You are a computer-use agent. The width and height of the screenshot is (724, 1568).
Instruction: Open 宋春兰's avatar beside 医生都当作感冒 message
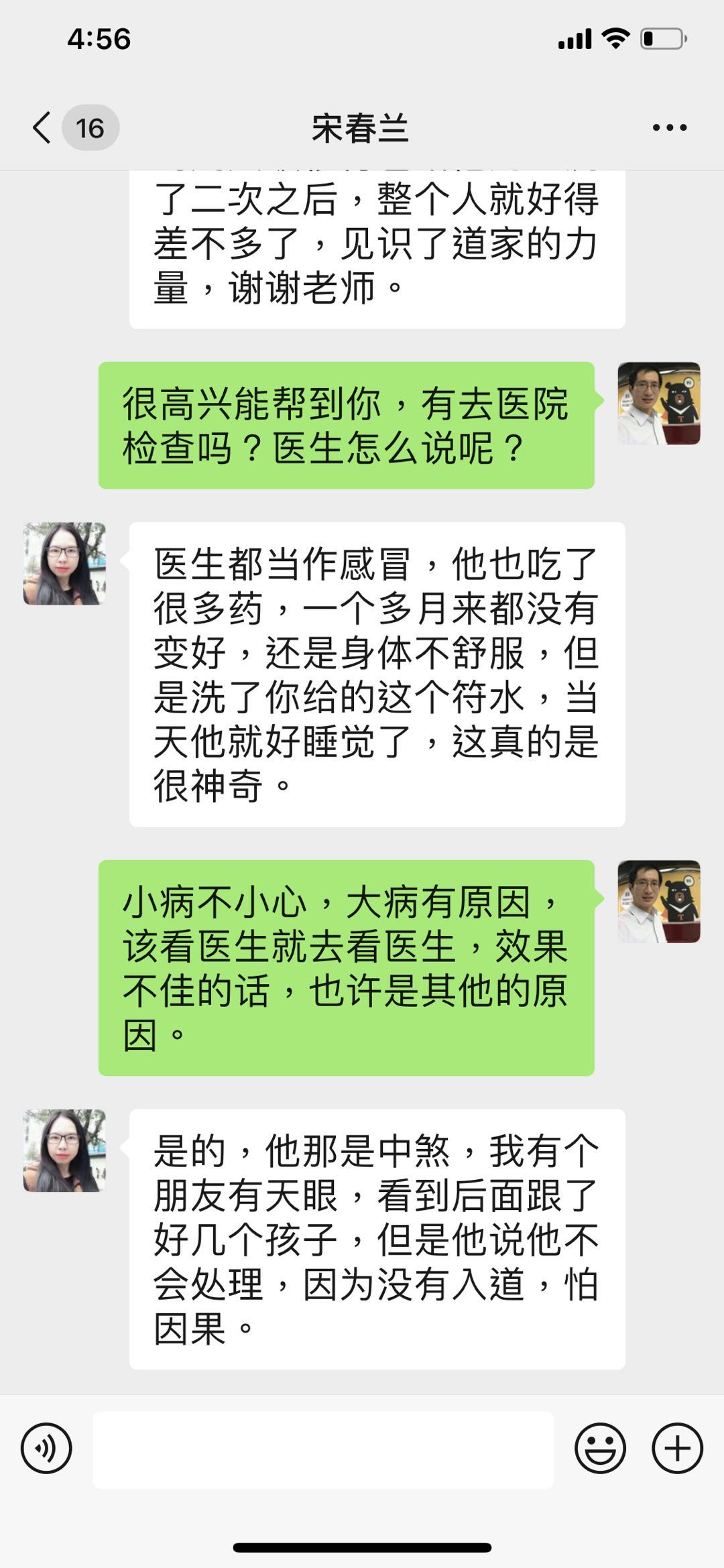[x=64, y=564]
